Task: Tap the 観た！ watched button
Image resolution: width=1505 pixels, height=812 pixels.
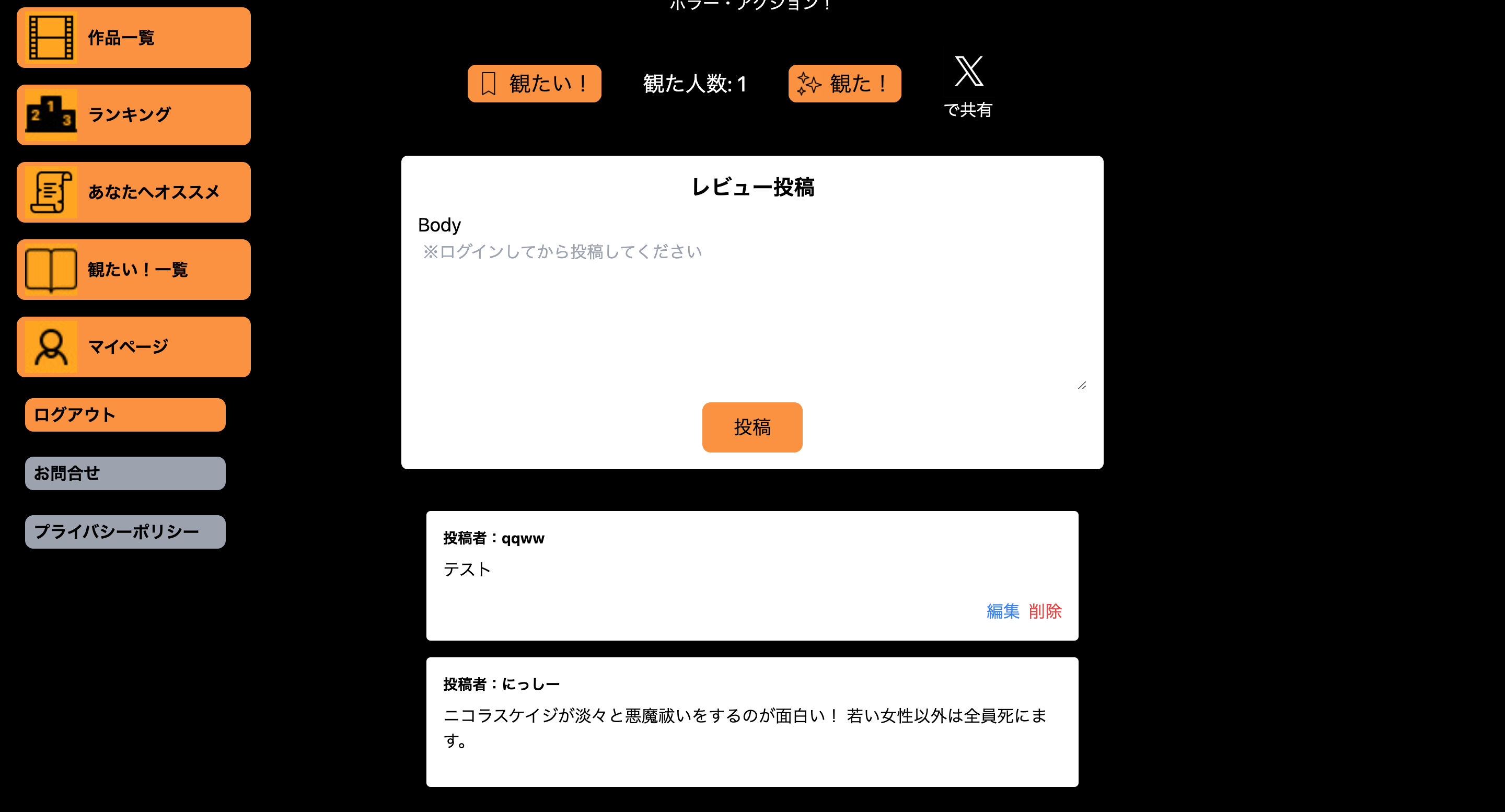Action: (844, 84)
